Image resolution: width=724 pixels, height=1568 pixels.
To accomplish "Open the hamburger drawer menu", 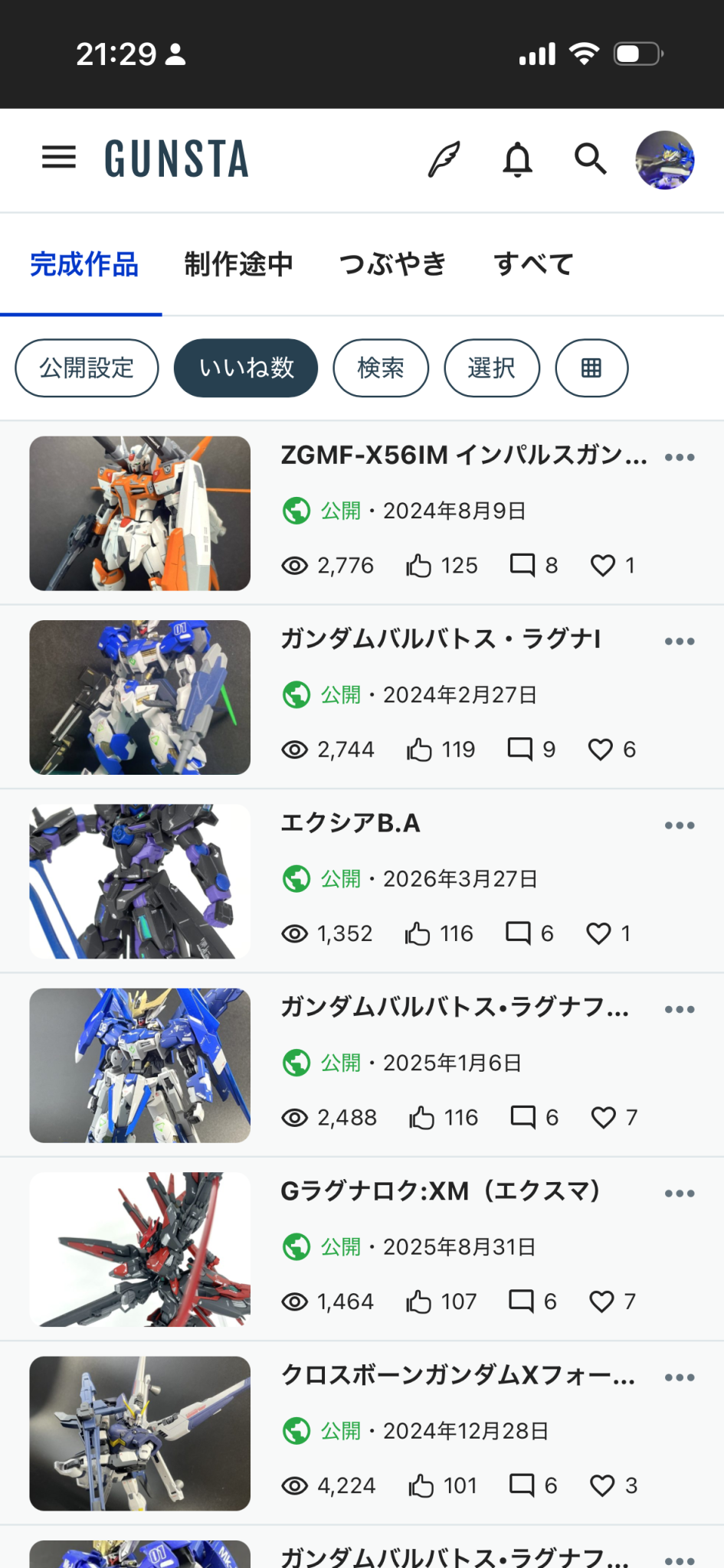I will point(59,158).
